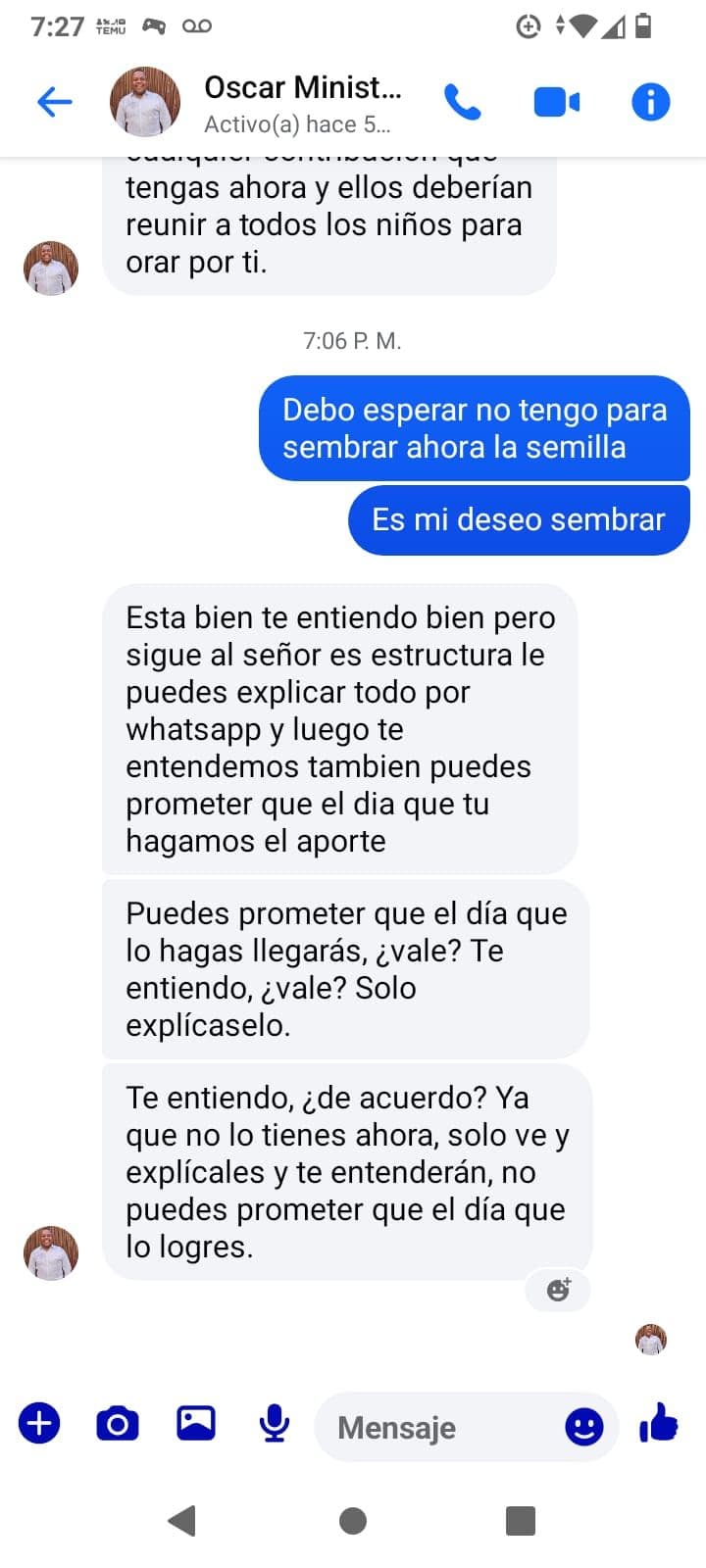Viewport: 706px width, 1568px height.
Task: Send a thumbs-up like
Action: pos(659,1423)
